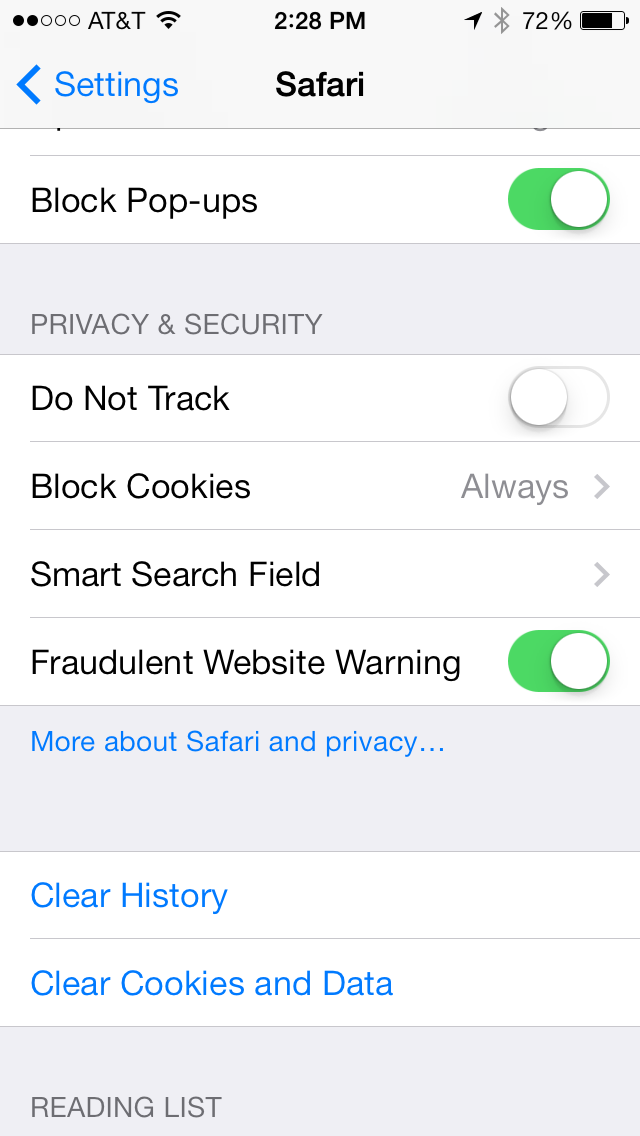640x1136 pixels.
Task: Enable Do Not Track
Action: point(558,398)
